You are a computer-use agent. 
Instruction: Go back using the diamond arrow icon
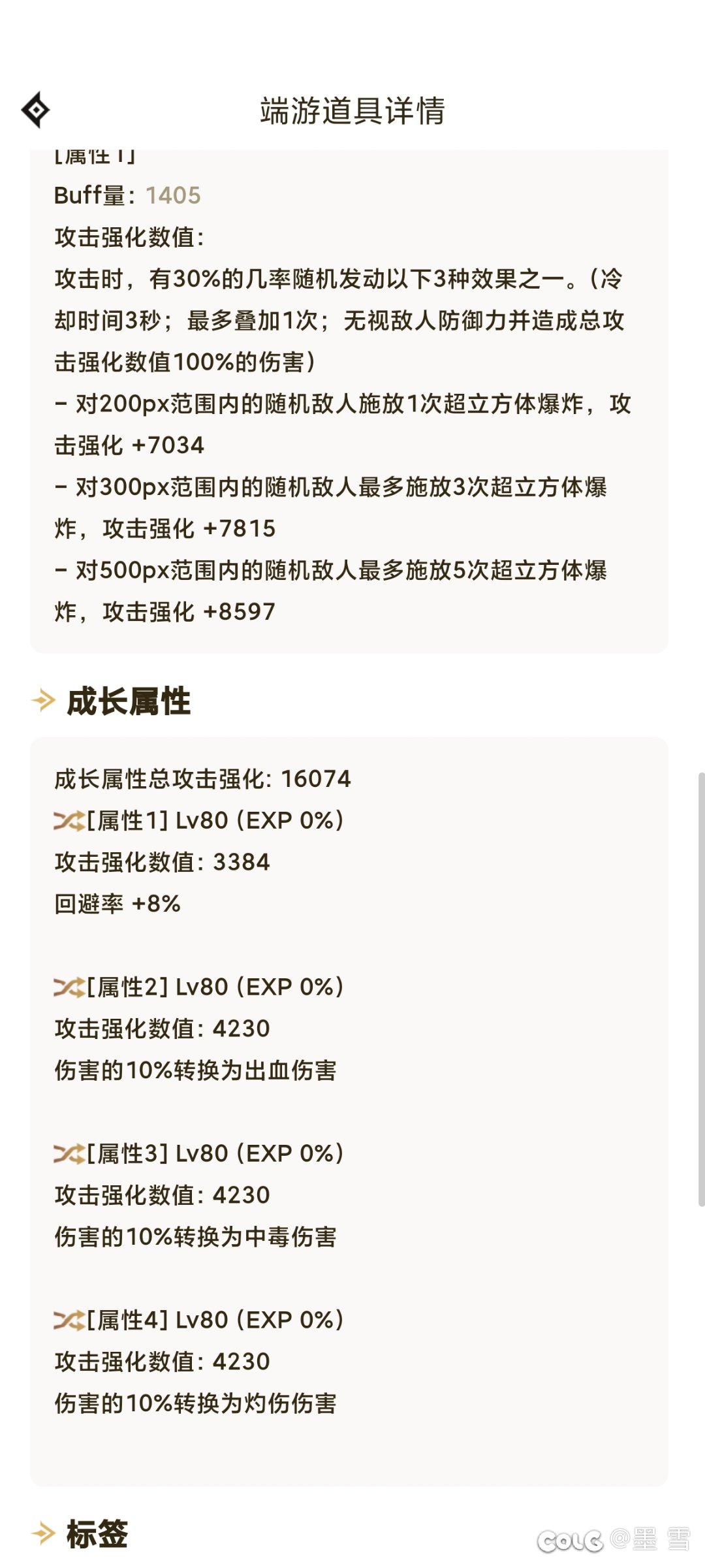click(36, 110)
